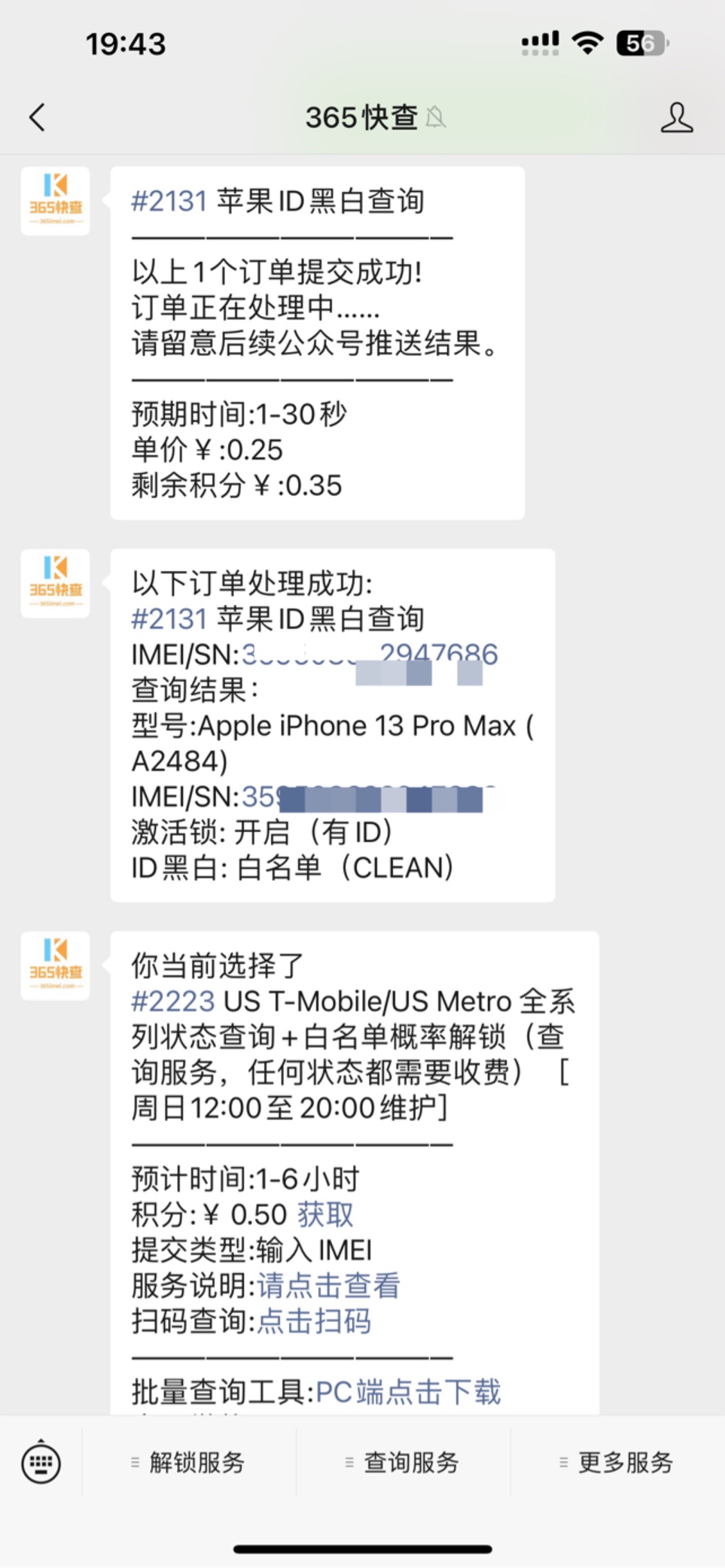725x1568 pixels.
Task: Open 请点击查看 service description link
Action: [x=328, y=1285]
